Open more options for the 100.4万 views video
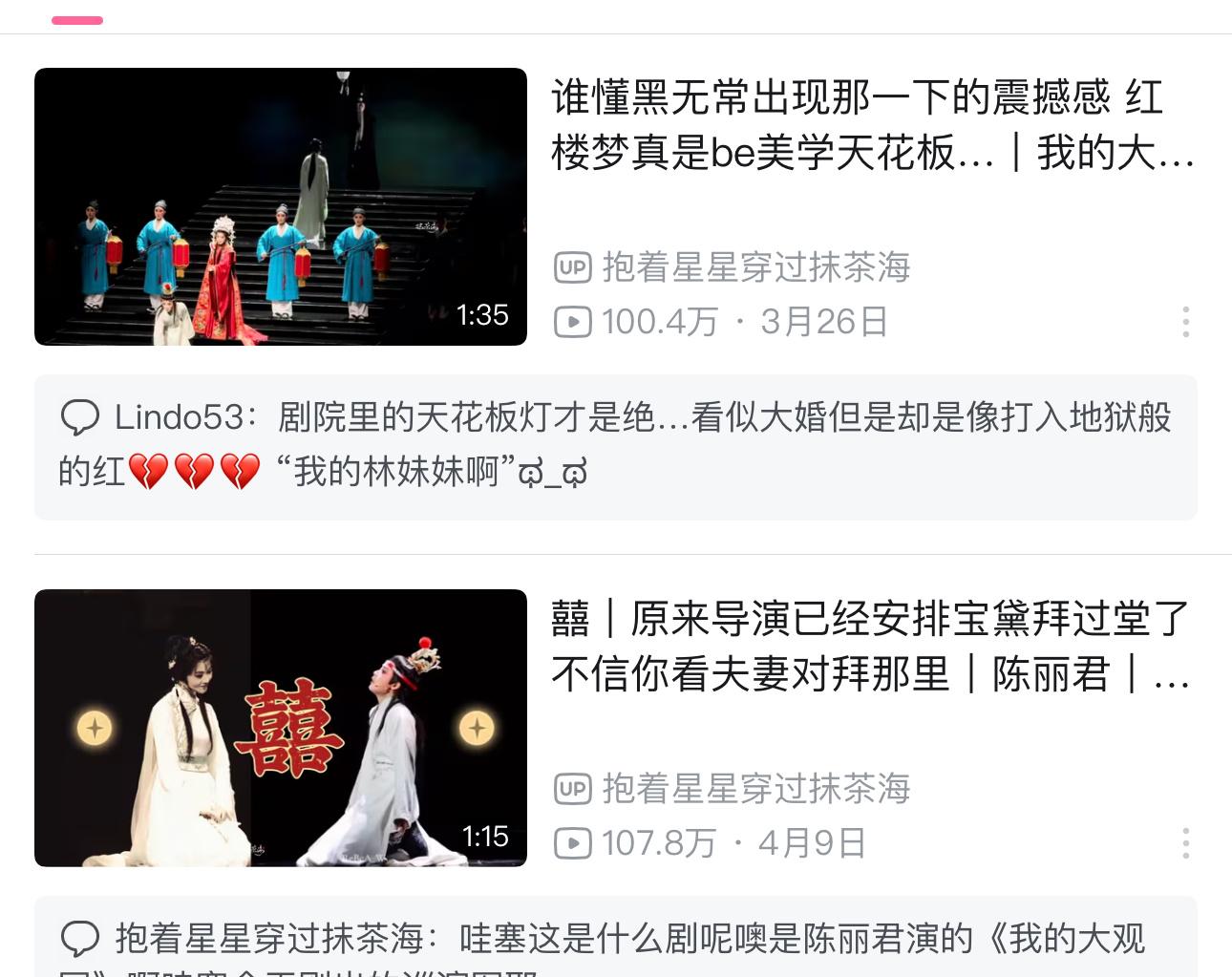This screenshot has width=1232, height=977. pos(1185,322)
